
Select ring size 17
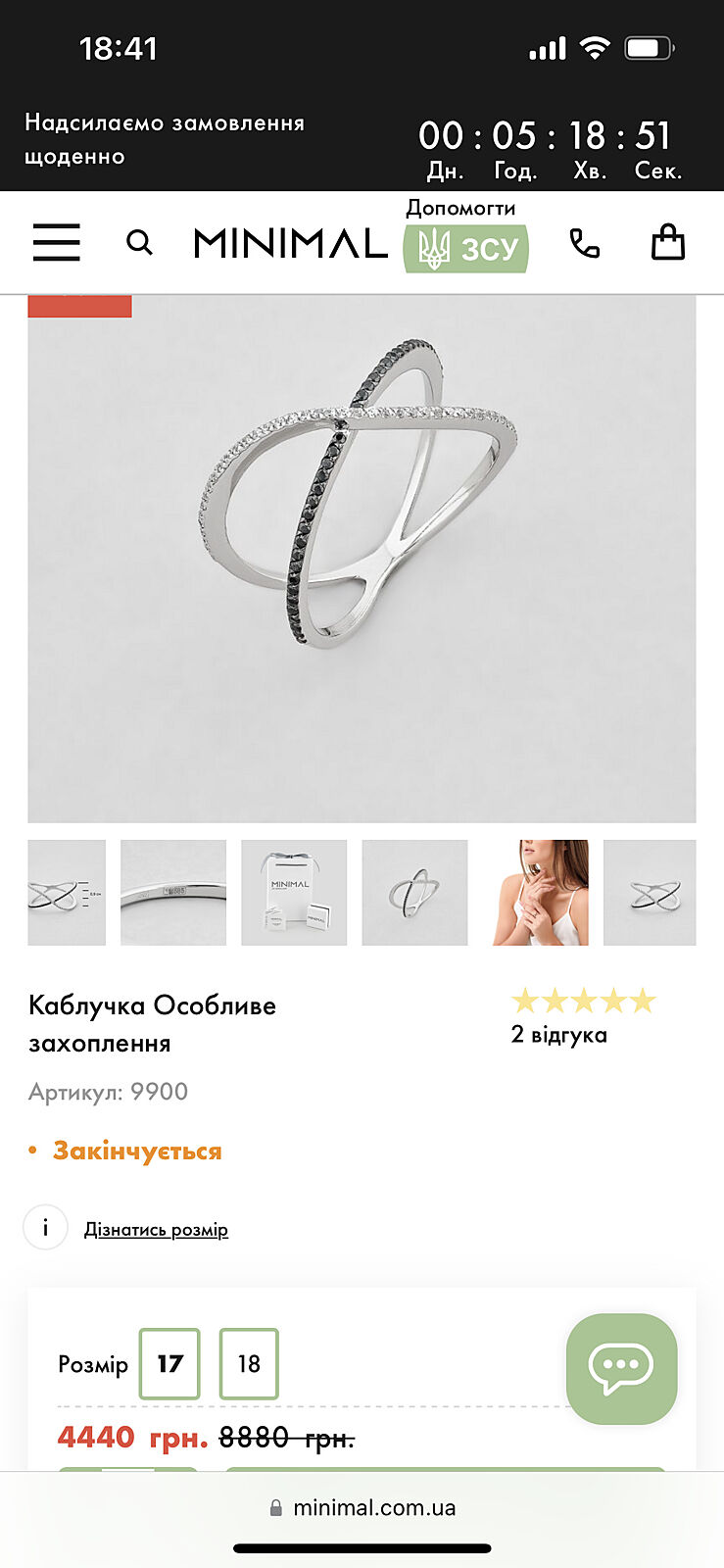169,1363
